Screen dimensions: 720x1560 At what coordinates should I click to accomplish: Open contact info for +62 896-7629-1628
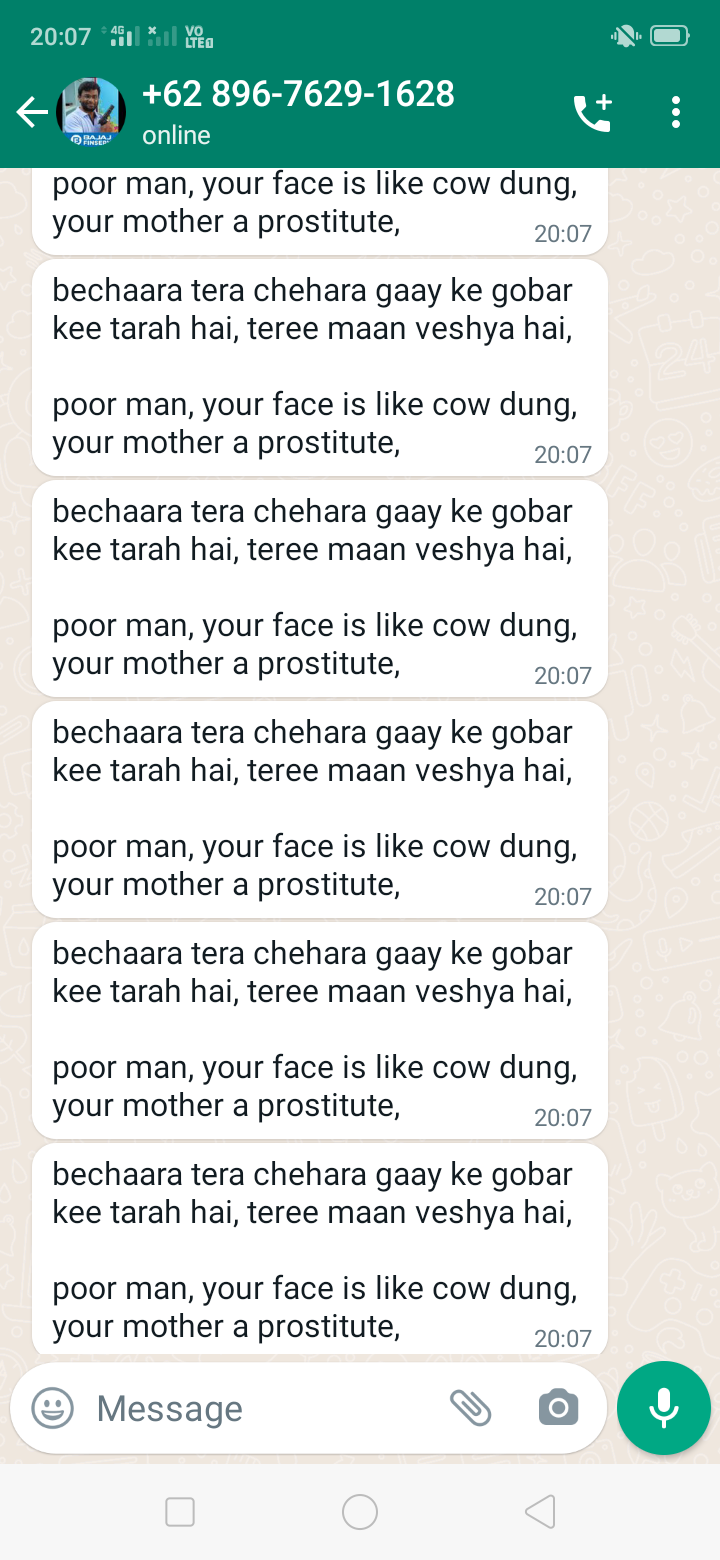298,112
